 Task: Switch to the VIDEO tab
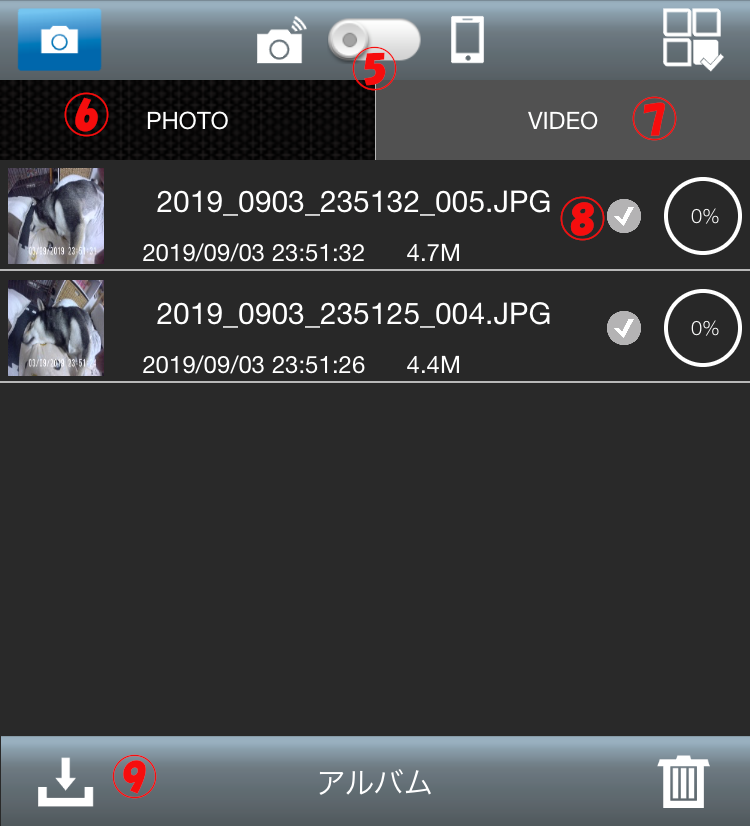pos(562,121)
